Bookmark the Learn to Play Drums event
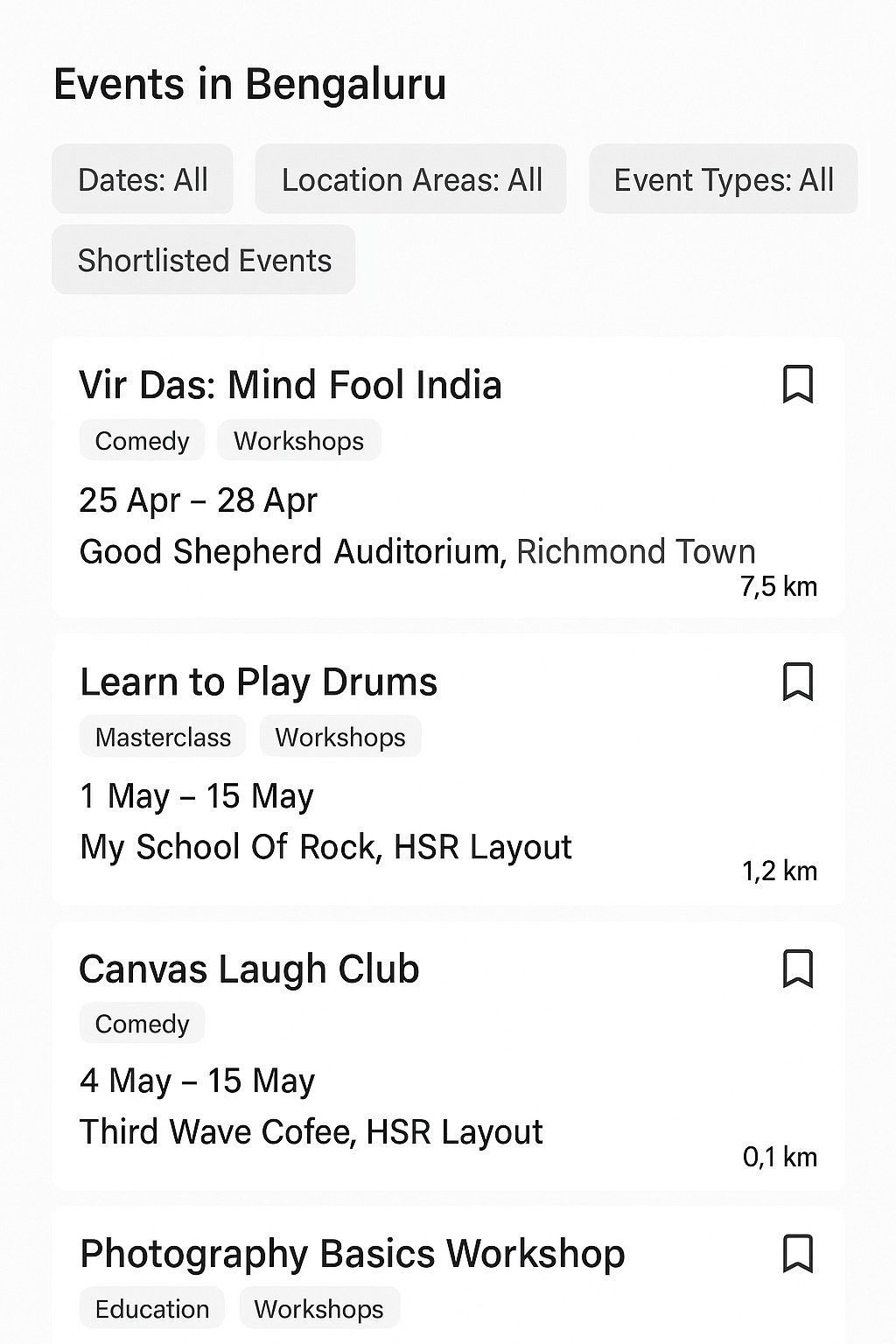The image size is (896, 1344). [x=797, y=682]
